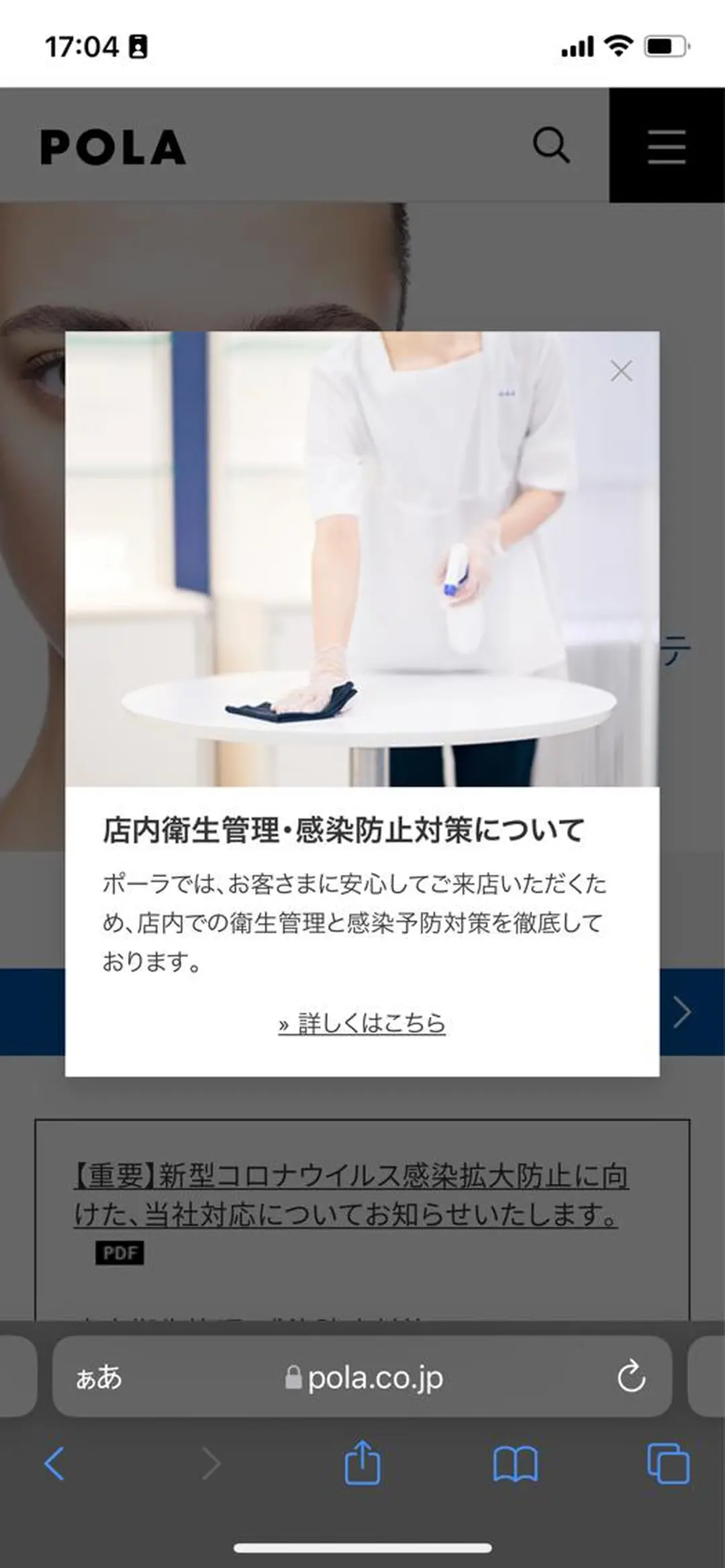Go back using the Safari back arrow
Image resolution: width=725 pixels, height=1568 pixels.
[54, 1462]
